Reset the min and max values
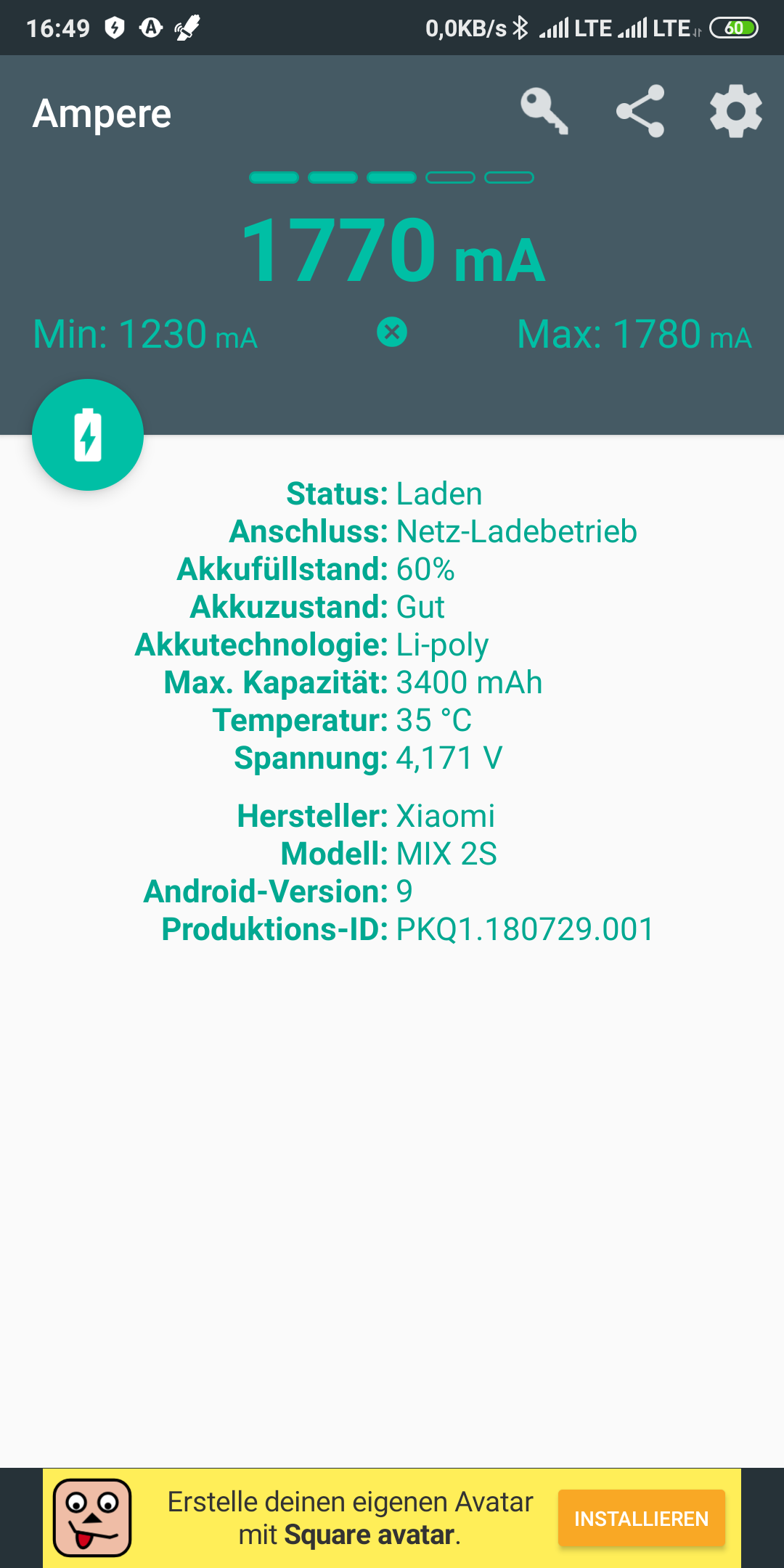The image size is (784, 1568). [392, 332]
